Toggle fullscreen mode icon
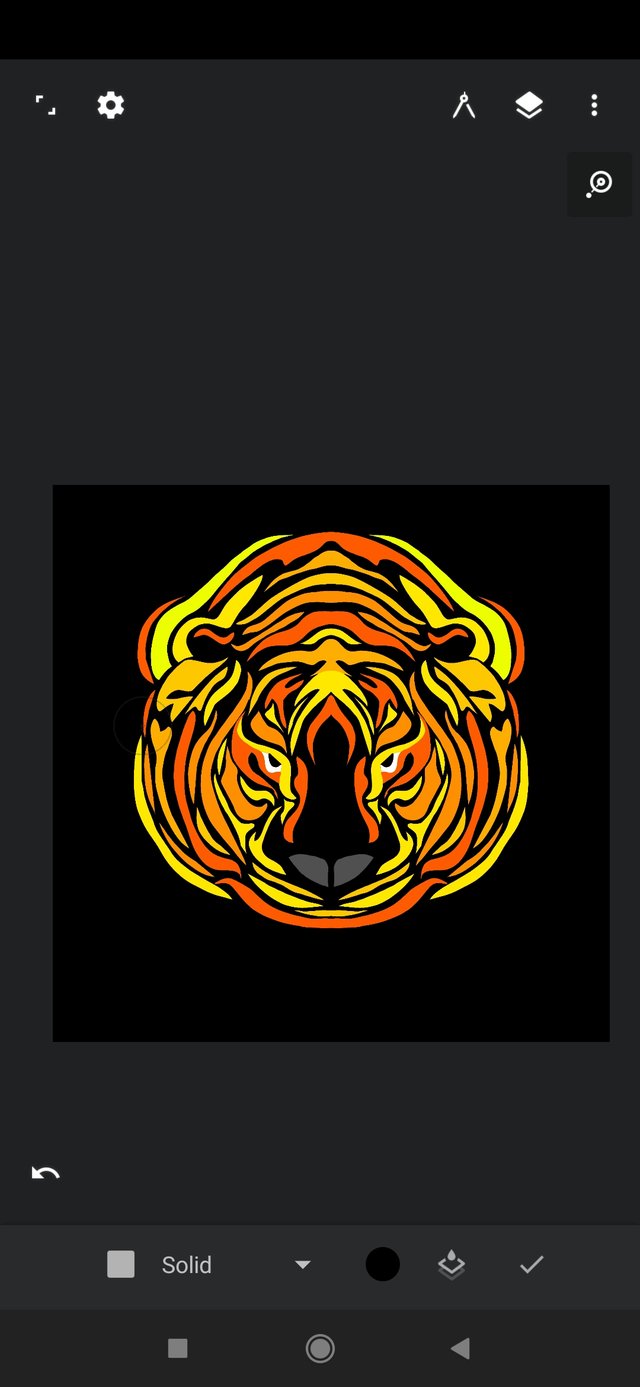 [x=46, y=105]
